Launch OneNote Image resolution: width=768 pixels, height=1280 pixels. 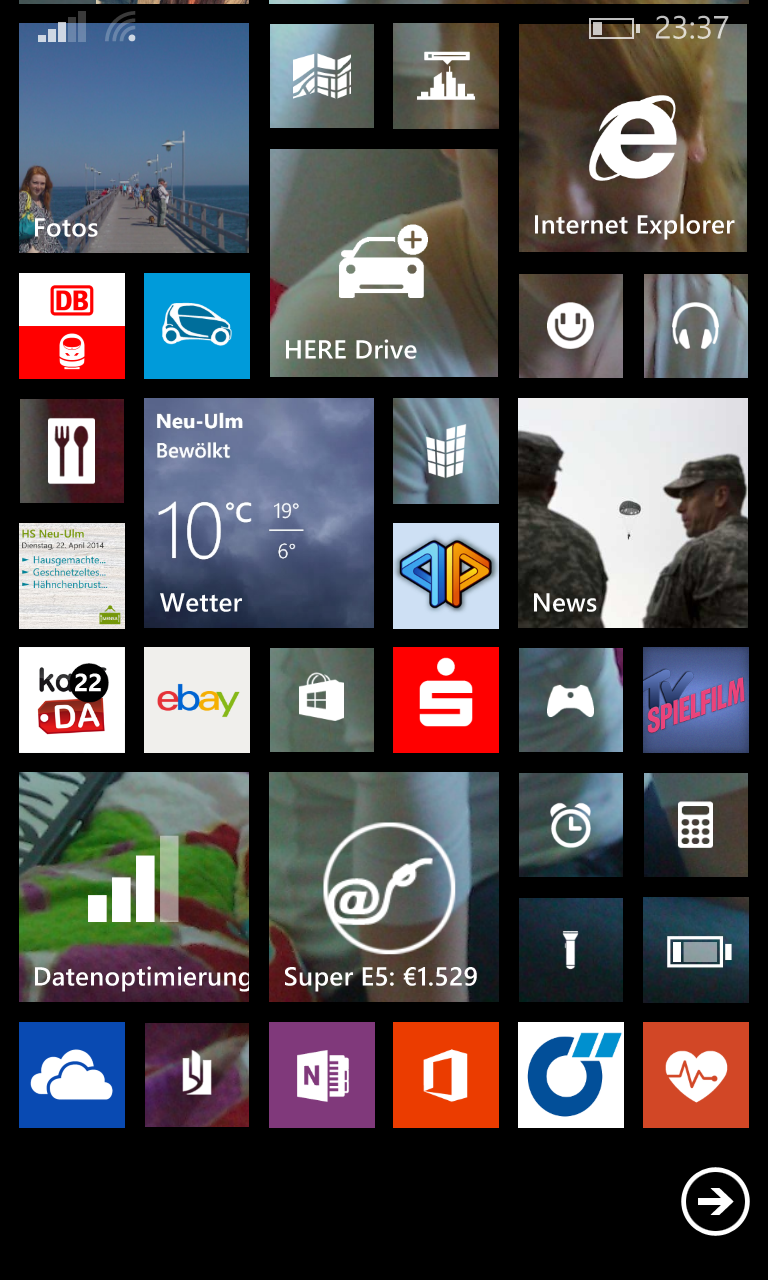tap(321, 1075)
